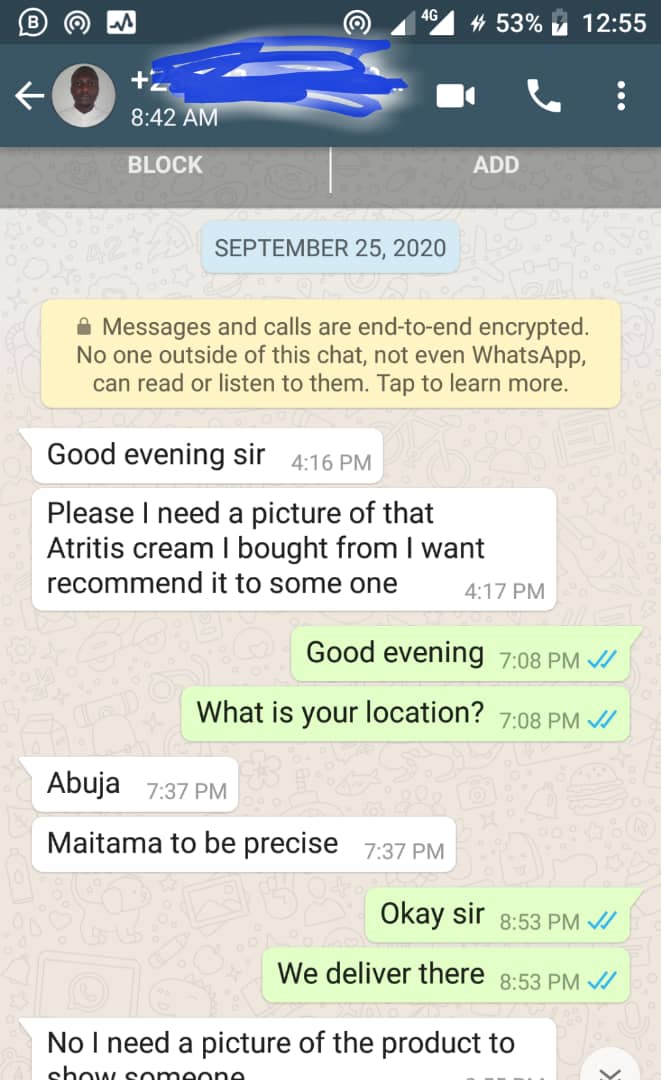This screenshot has width=661, height=1080.
Task: Start a video call
Action: [x=455, y=96]
